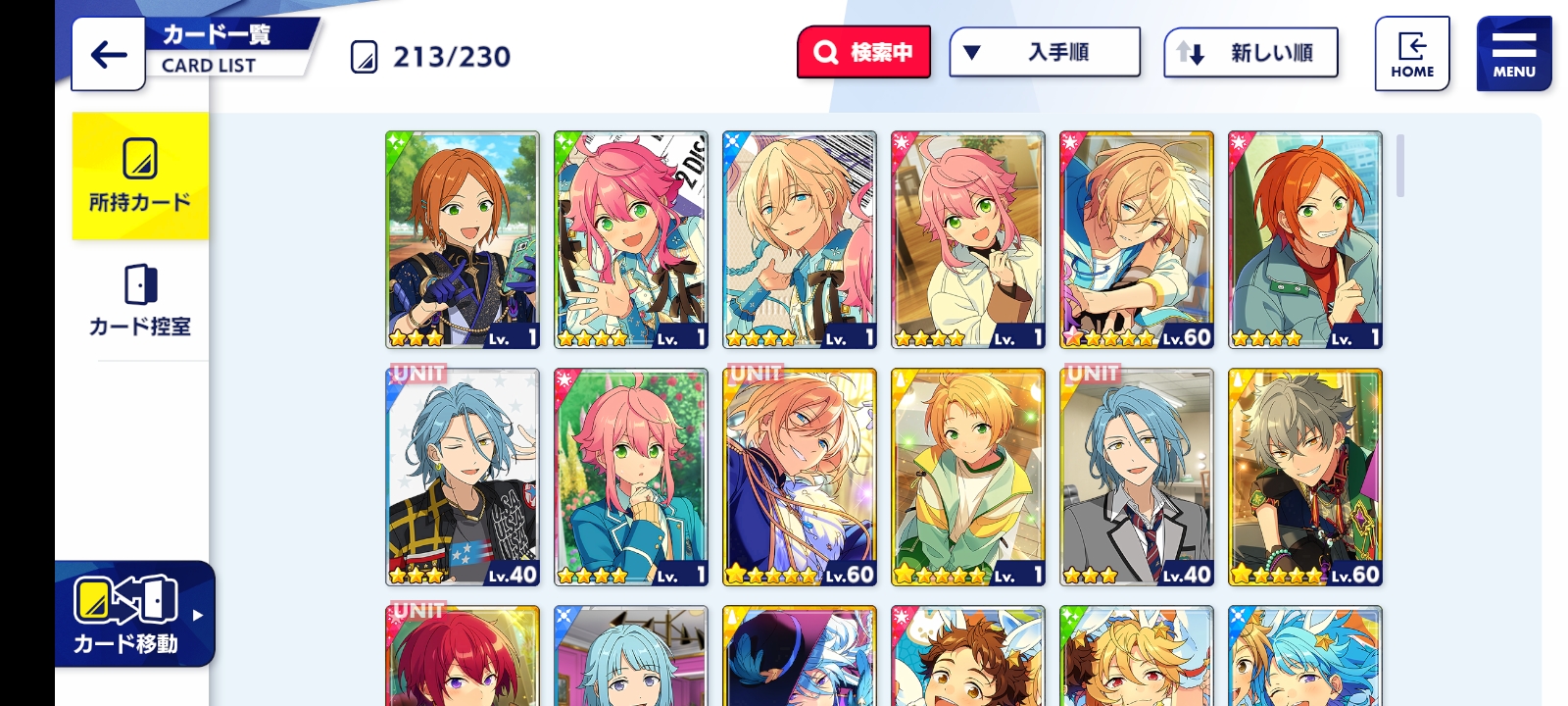Switch to カード控室 tab
Viewport: 1568px width, 706px height.
tap(140, 301)
